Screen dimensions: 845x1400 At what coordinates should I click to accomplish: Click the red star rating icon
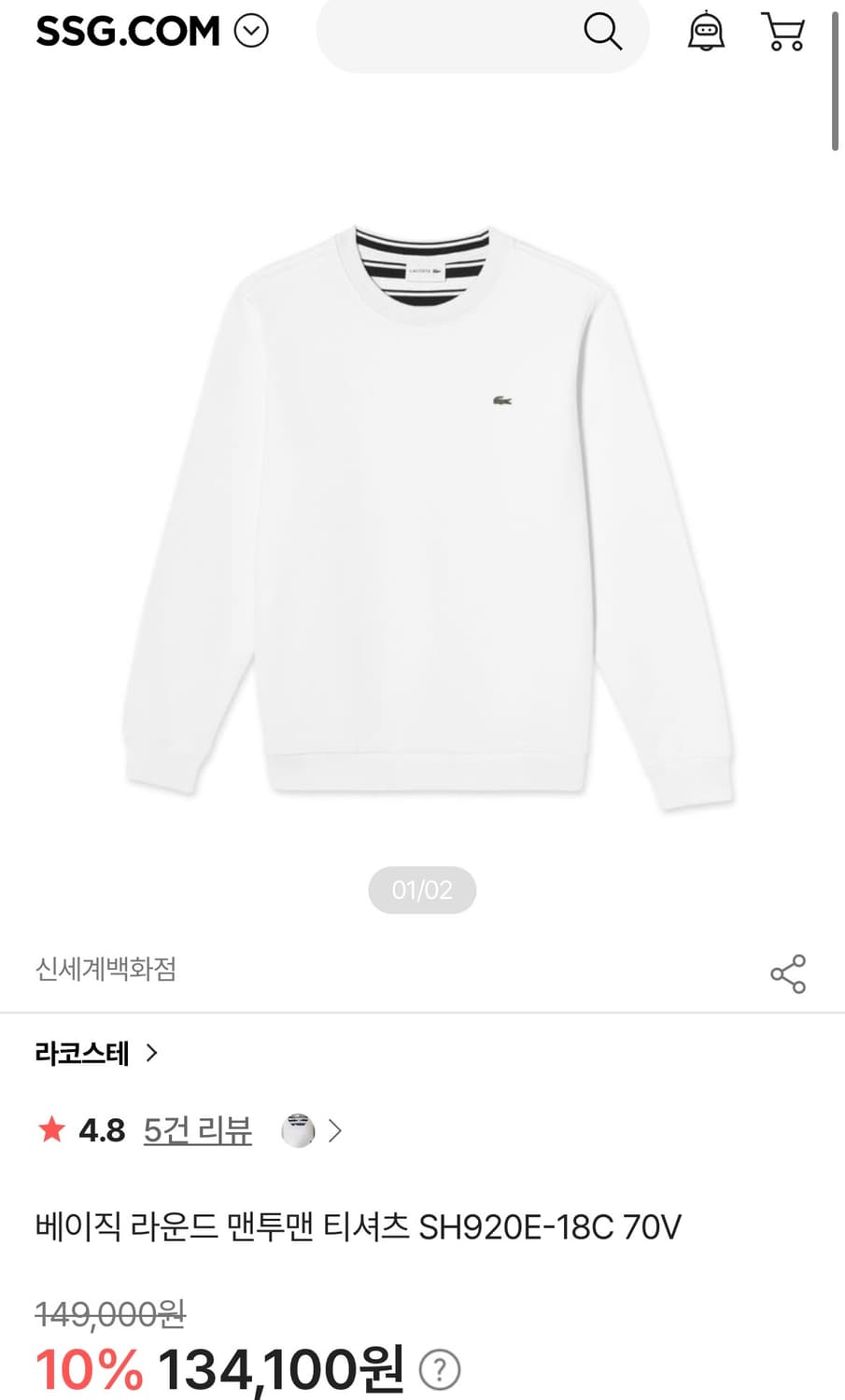(51, 1130)
